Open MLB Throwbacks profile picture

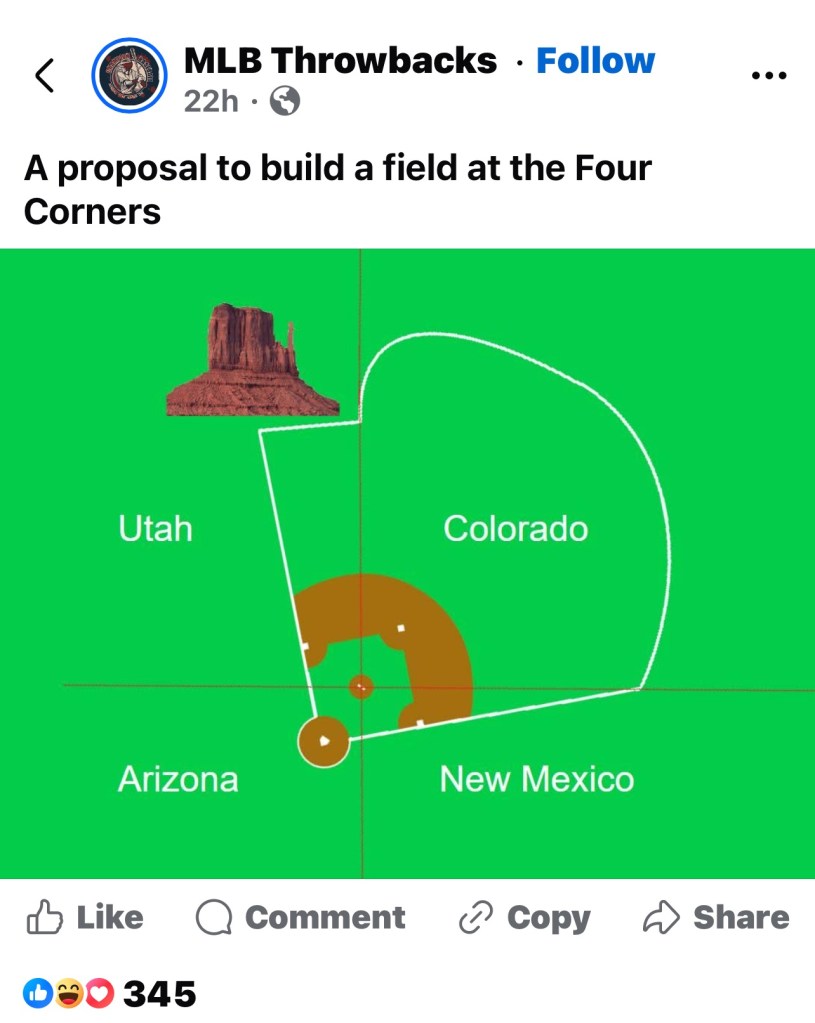[128, 75]
